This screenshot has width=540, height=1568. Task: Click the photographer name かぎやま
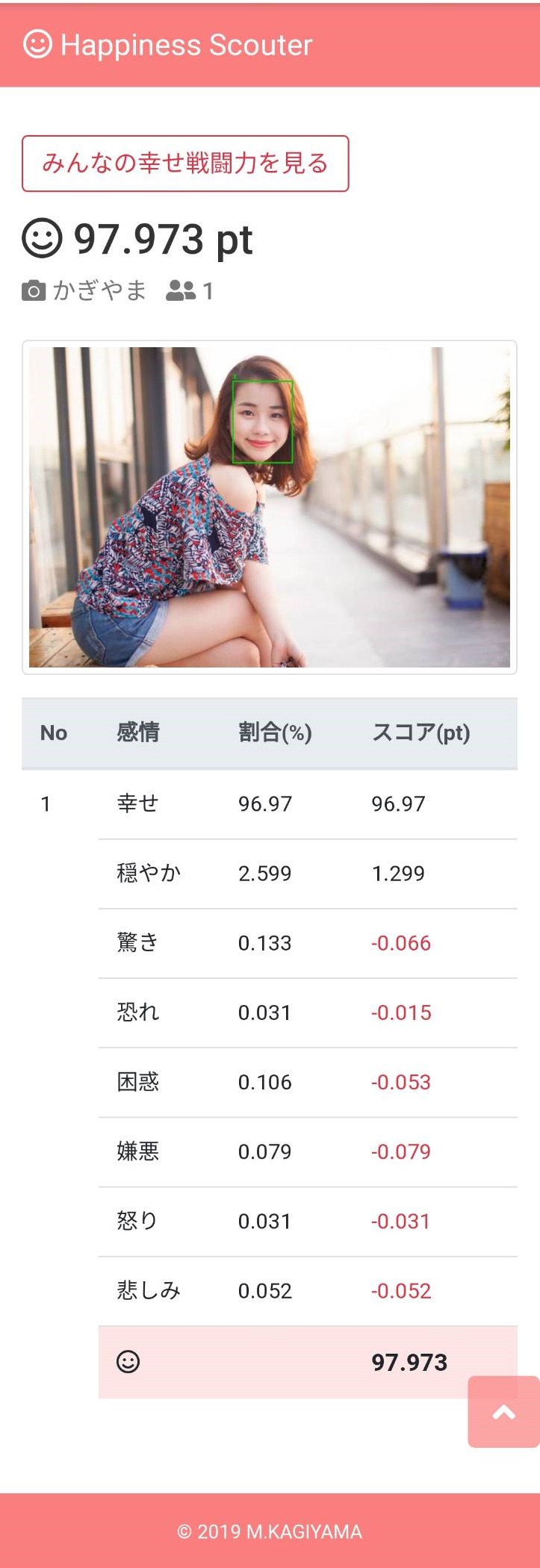click(x=100, y=291)
